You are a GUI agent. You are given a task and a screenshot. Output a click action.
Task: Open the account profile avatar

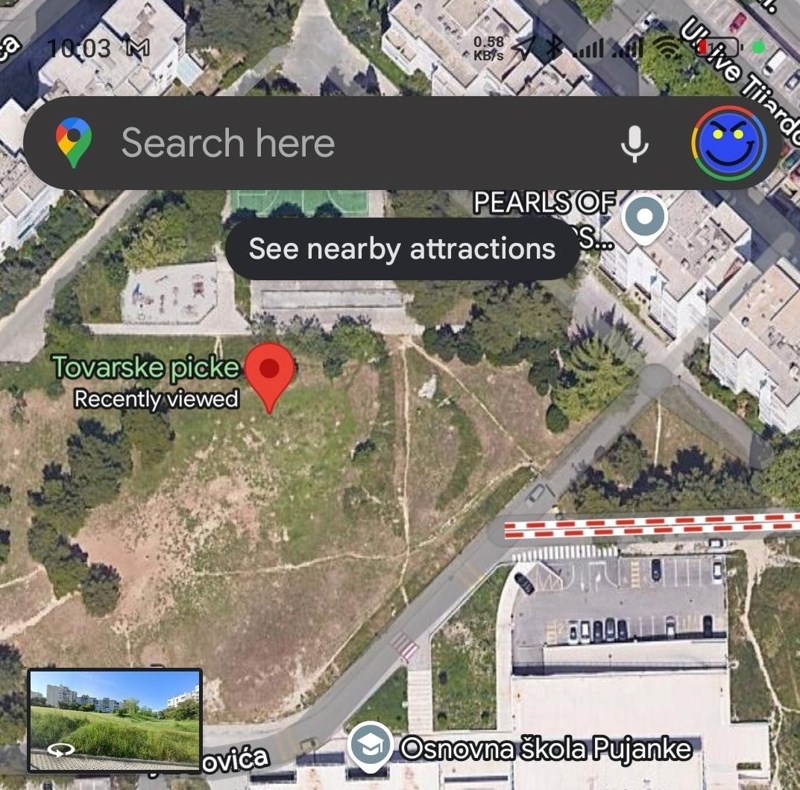pos(729,143)
